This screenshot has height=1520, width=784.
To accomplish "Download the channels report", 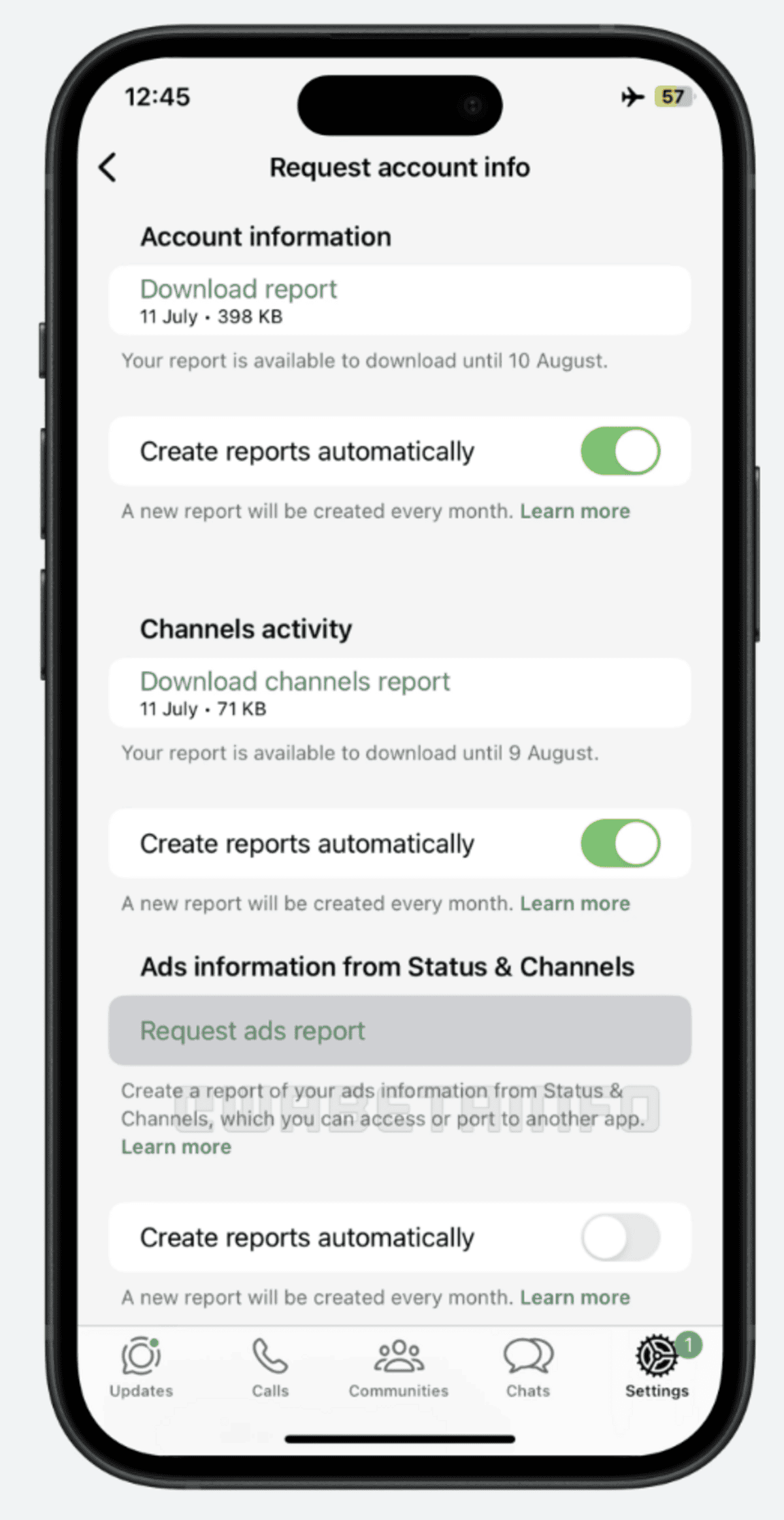I will click(399, 693).
